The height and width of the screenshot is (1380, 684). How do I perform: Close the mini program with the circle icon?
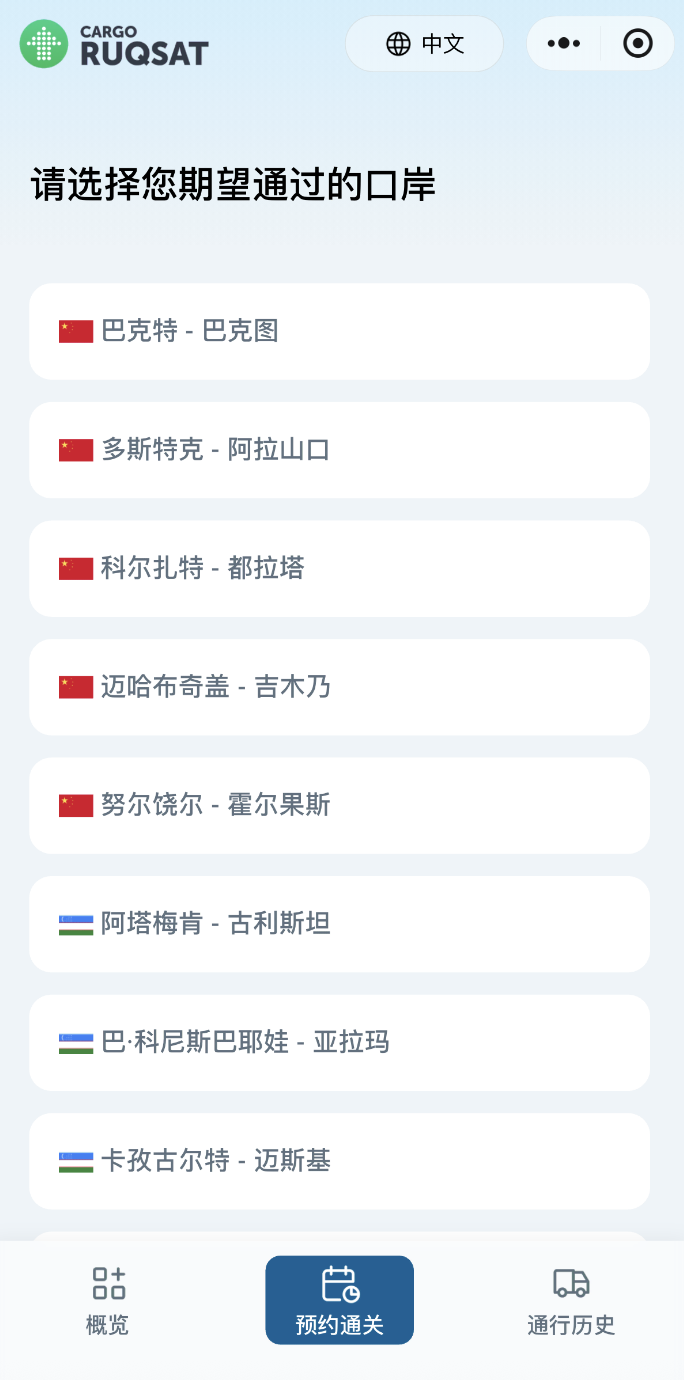coord(637,44)
